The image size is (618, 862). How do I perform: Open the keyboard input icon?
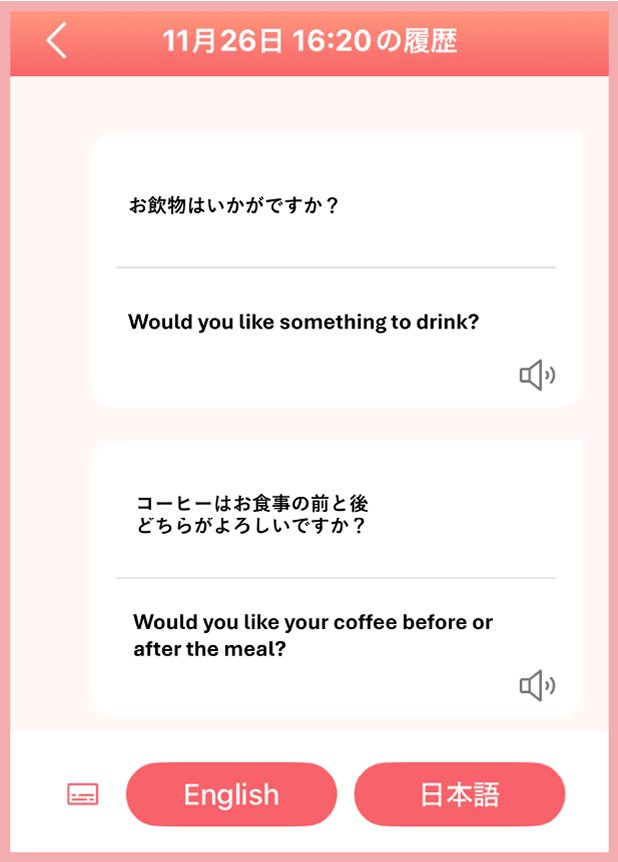[x=83, y=794]
